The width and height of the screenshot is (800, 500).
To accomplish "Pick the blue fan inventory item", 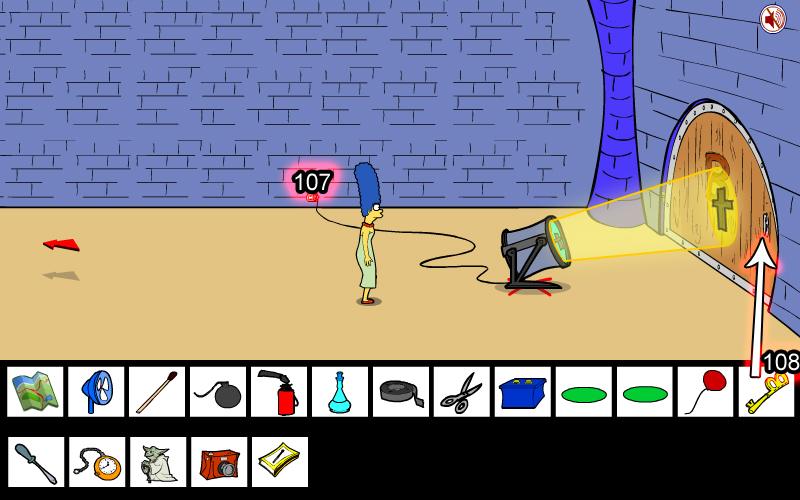I will (96, 392).
